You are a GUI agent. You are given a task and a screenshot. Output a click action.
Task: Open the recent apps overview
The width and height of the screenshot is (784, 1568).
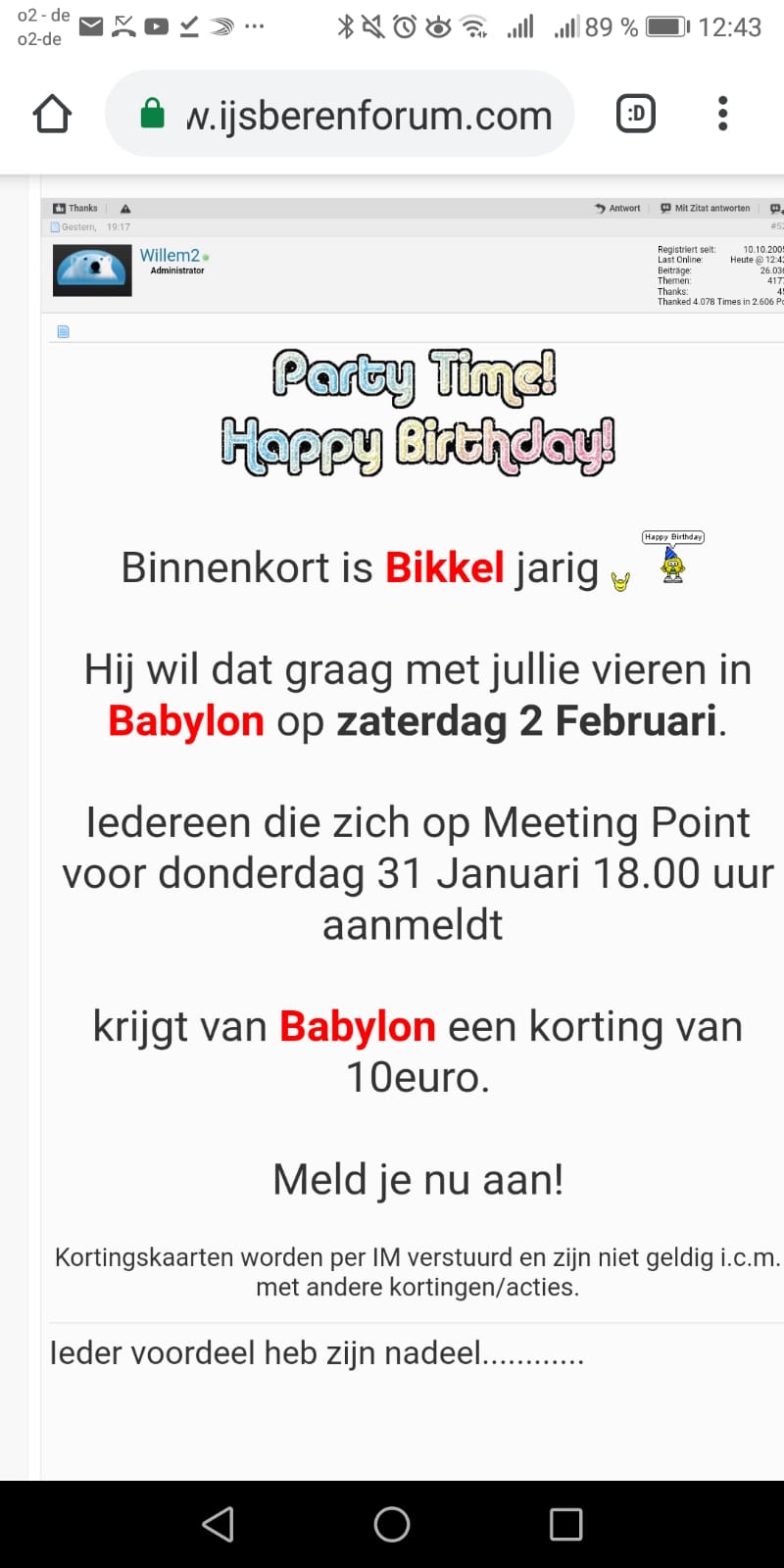point(565,1524)
